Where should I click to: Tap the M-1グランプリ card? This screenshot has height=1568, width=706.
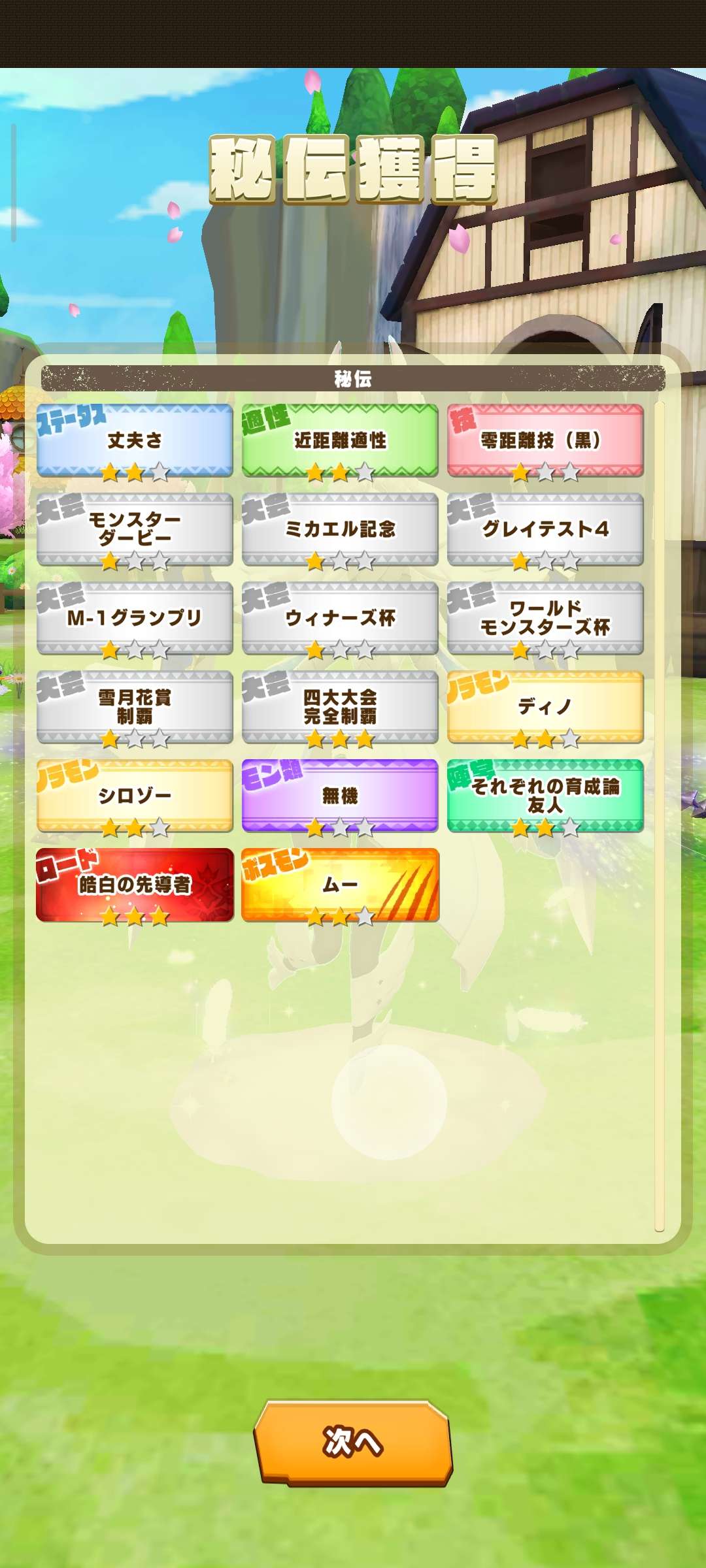point(135,618)
